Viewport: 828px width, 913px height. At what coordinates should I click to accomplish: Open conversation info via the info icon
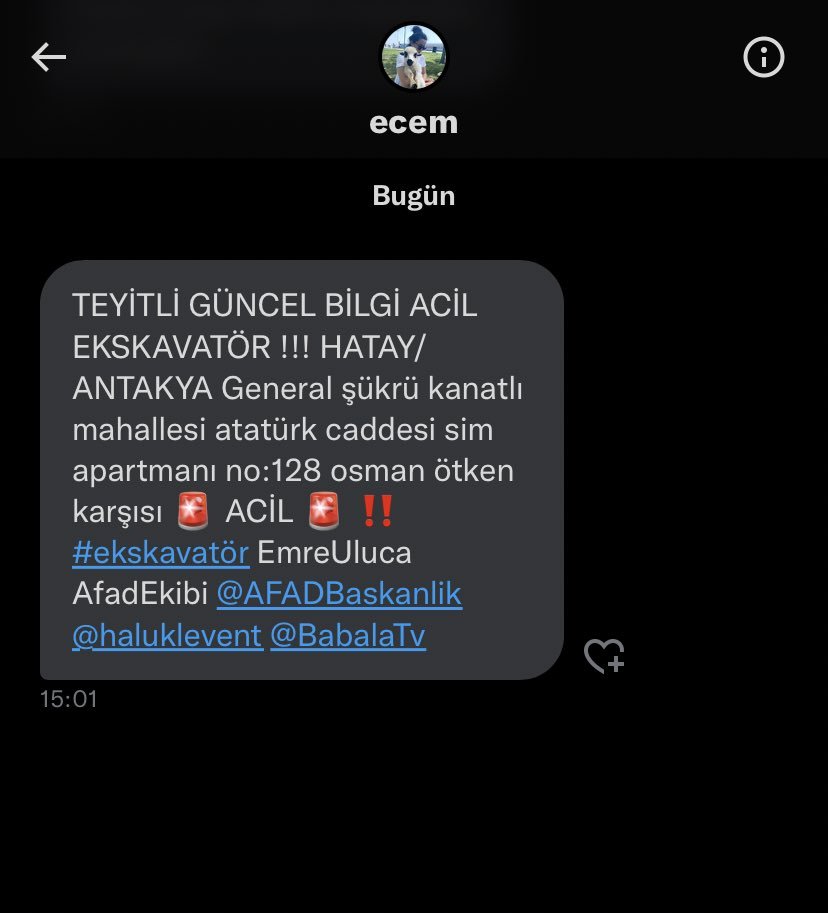[x=764, y=58]
